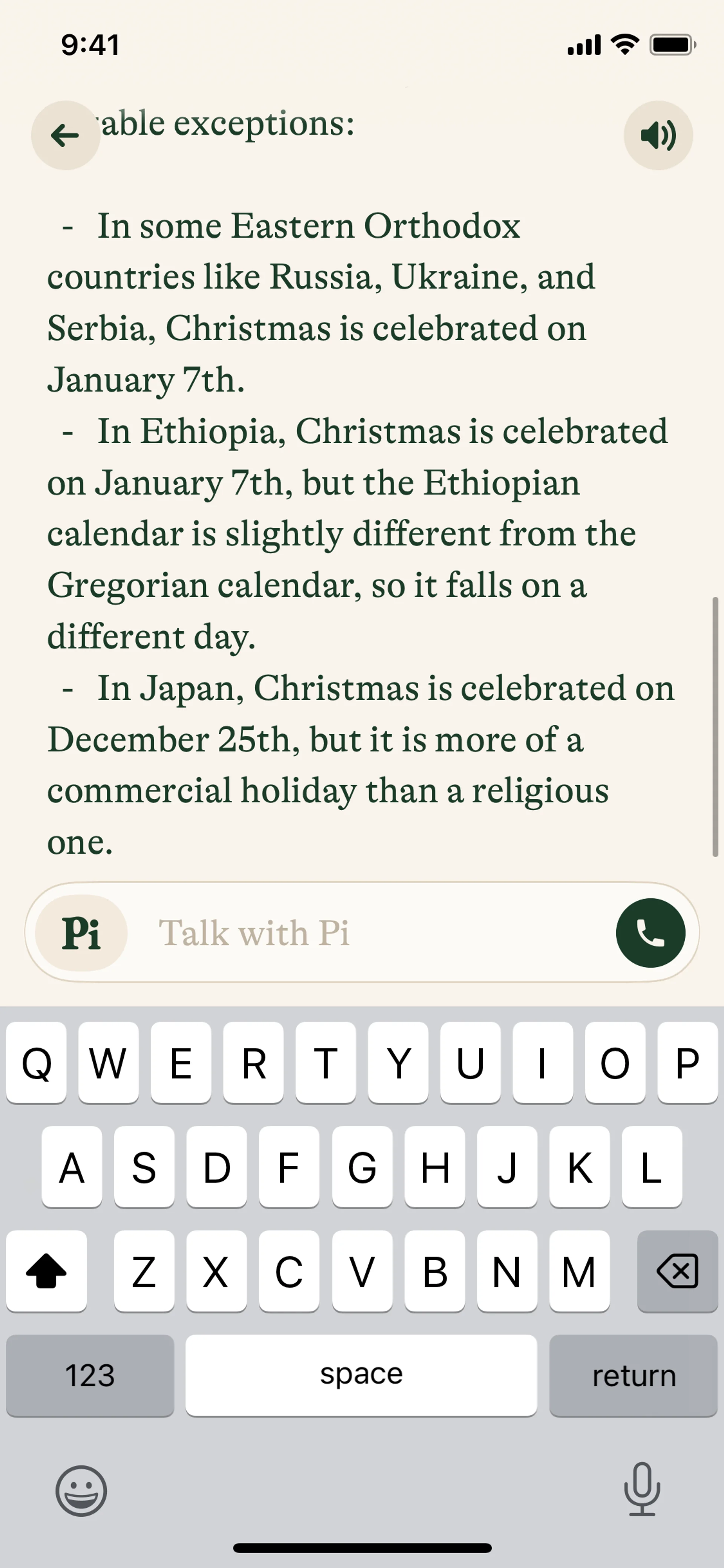This screenshot has width=724, height=1568.
Task: Switch keyboard to 123 numbers
Action: tap(90, 1376)
